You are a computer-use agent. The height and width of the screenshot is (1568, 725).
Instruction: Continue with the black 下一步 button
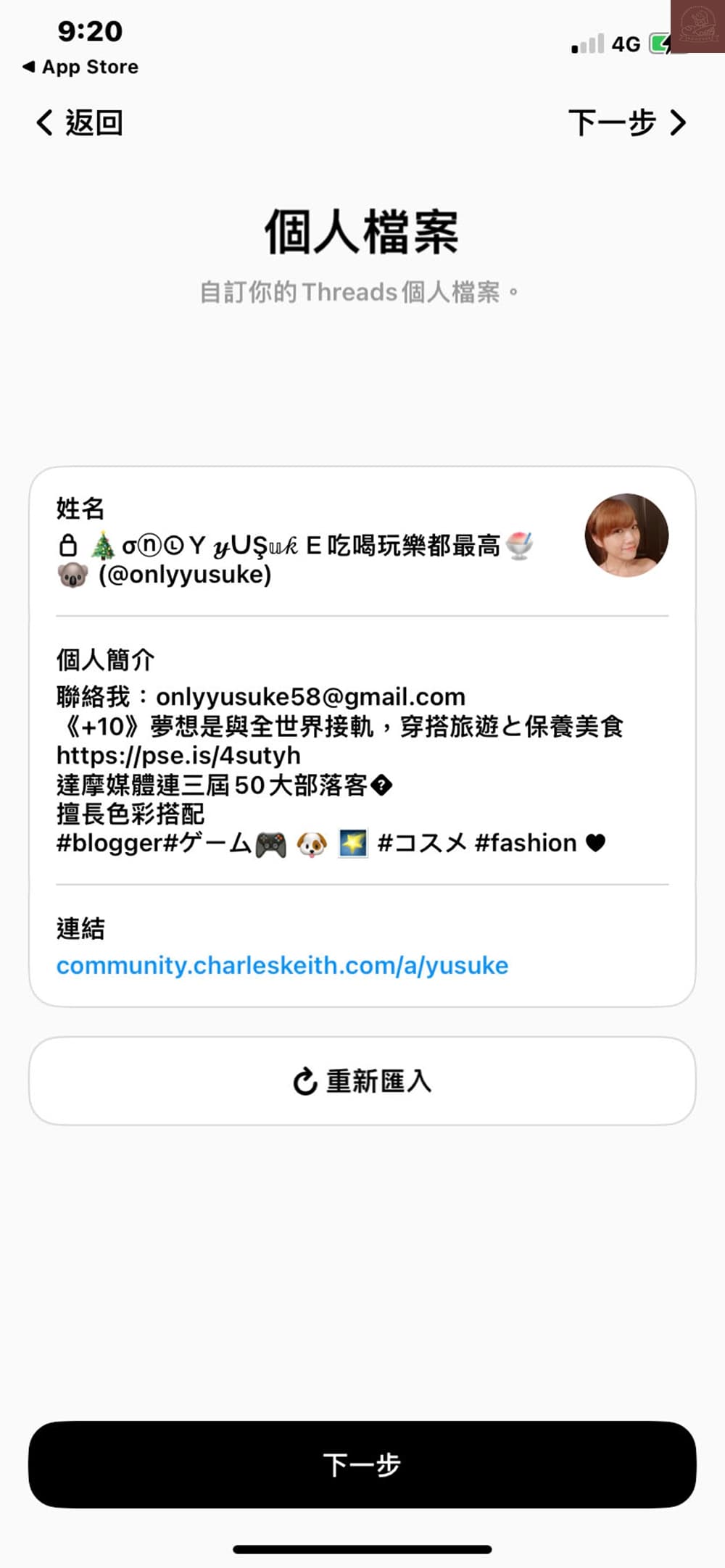click(362, 1464)
